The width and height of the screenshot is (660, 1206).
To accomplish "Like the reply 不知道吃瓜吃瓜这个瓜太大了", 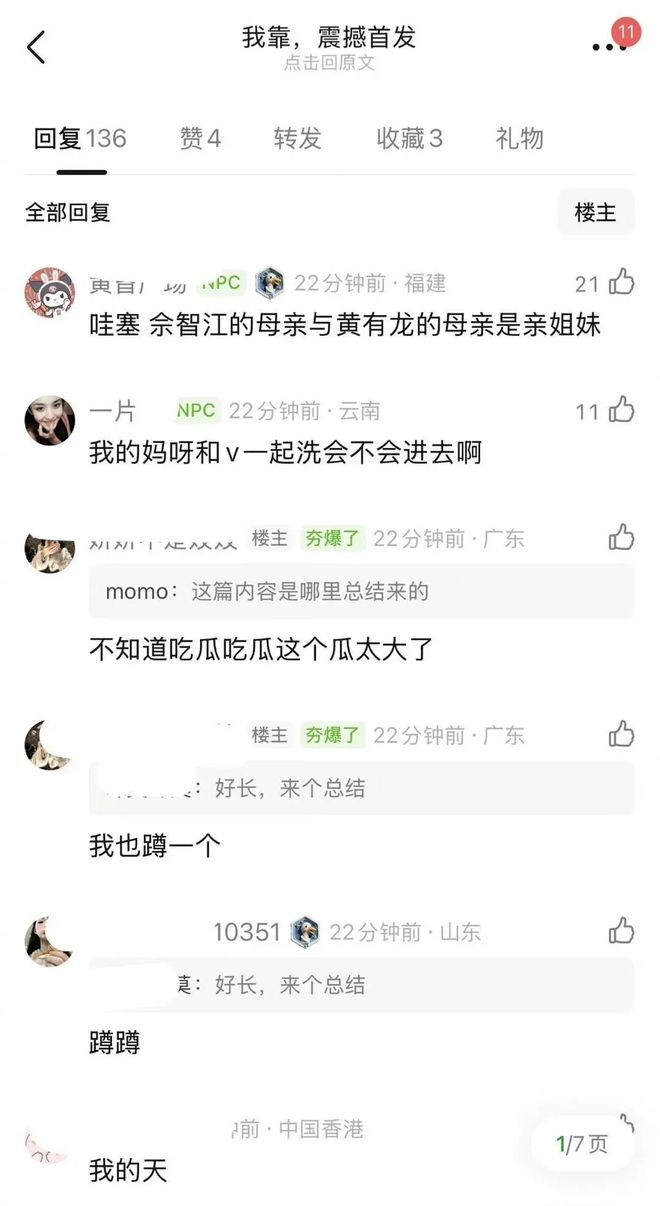I will (621, 538).
